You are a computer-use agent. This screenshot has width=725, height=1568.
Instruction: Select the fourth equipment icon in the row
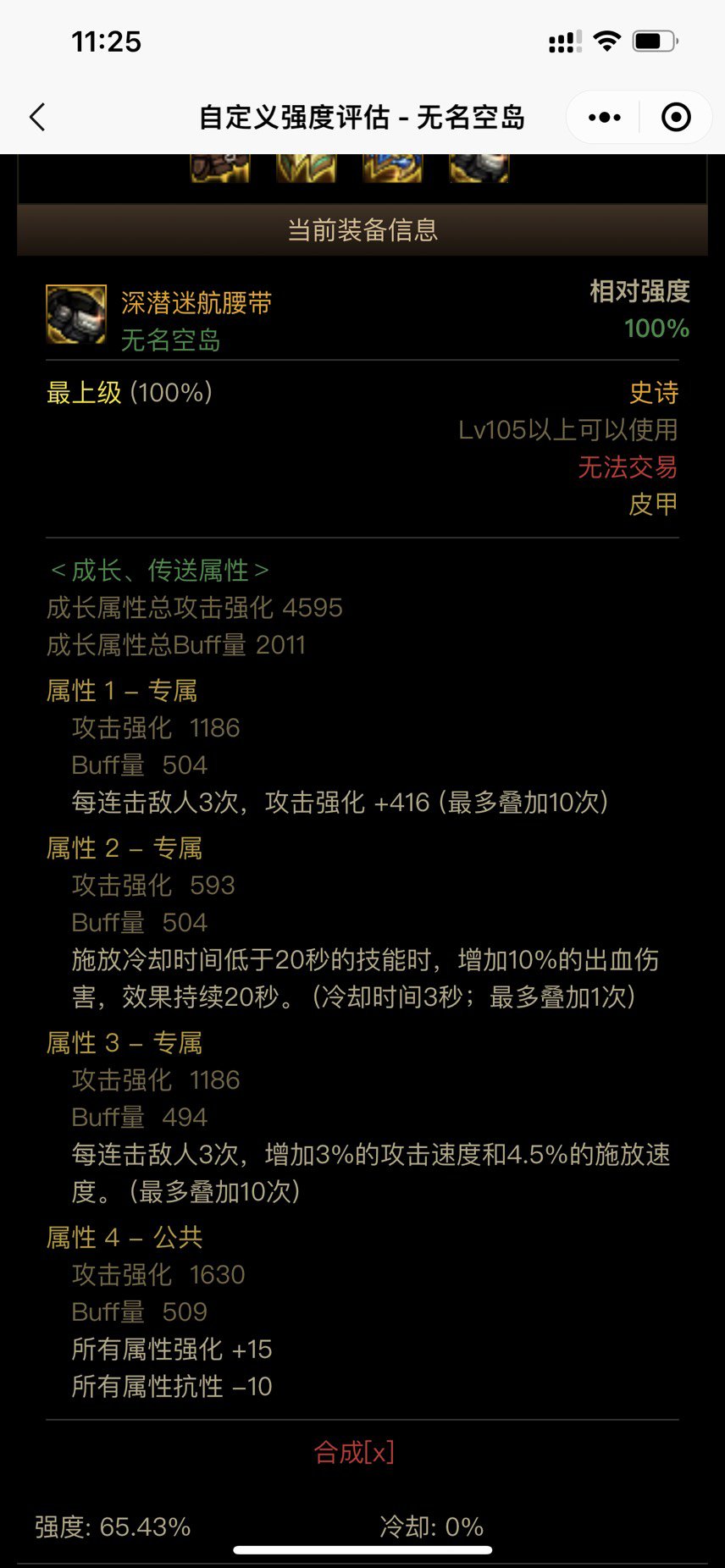[x=479, y=168]
